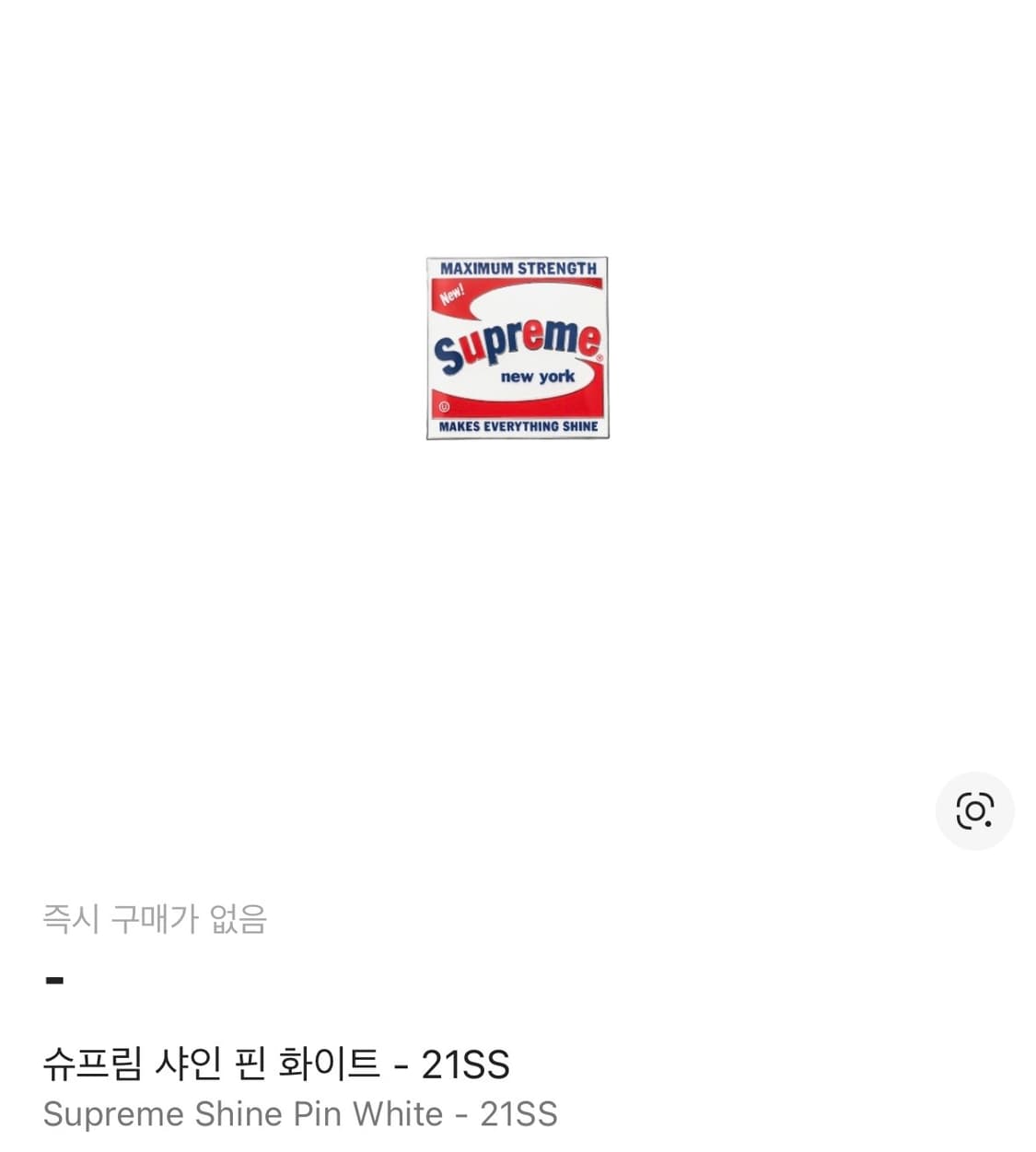The width and height of the screenshot is (1036, 1152).
Task: Tap the red 'New!' badge on the pin artwork
Action: click(x=453, y=295)
